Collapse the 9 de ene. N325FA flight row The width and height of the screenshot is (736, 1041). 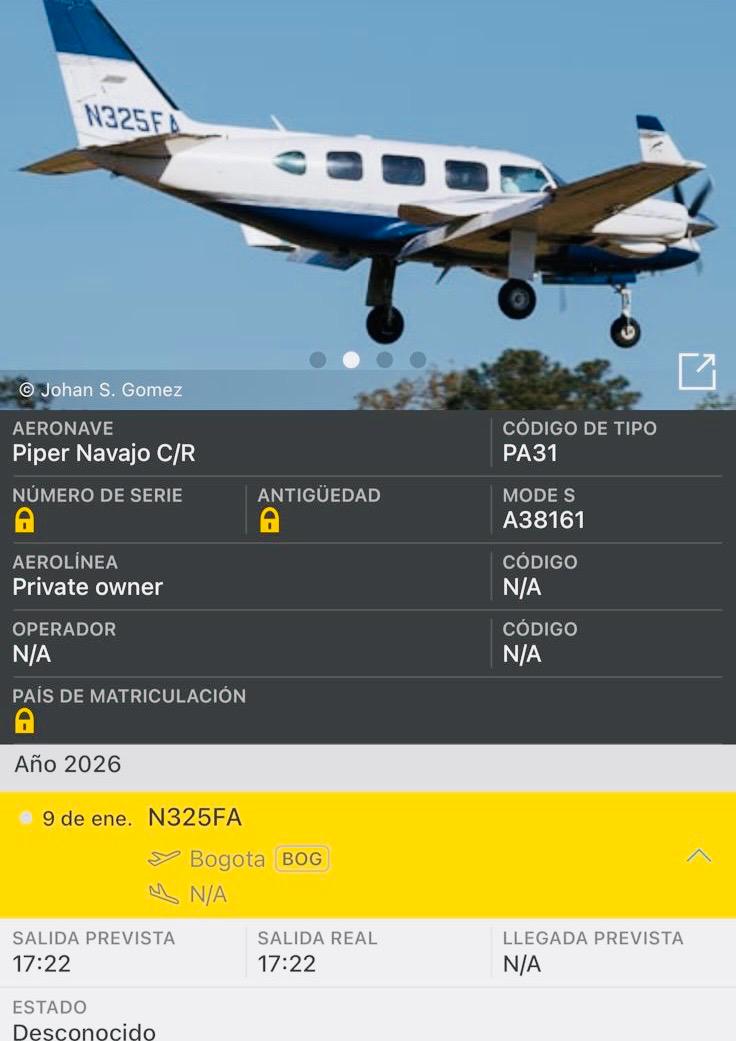(699, 856)
